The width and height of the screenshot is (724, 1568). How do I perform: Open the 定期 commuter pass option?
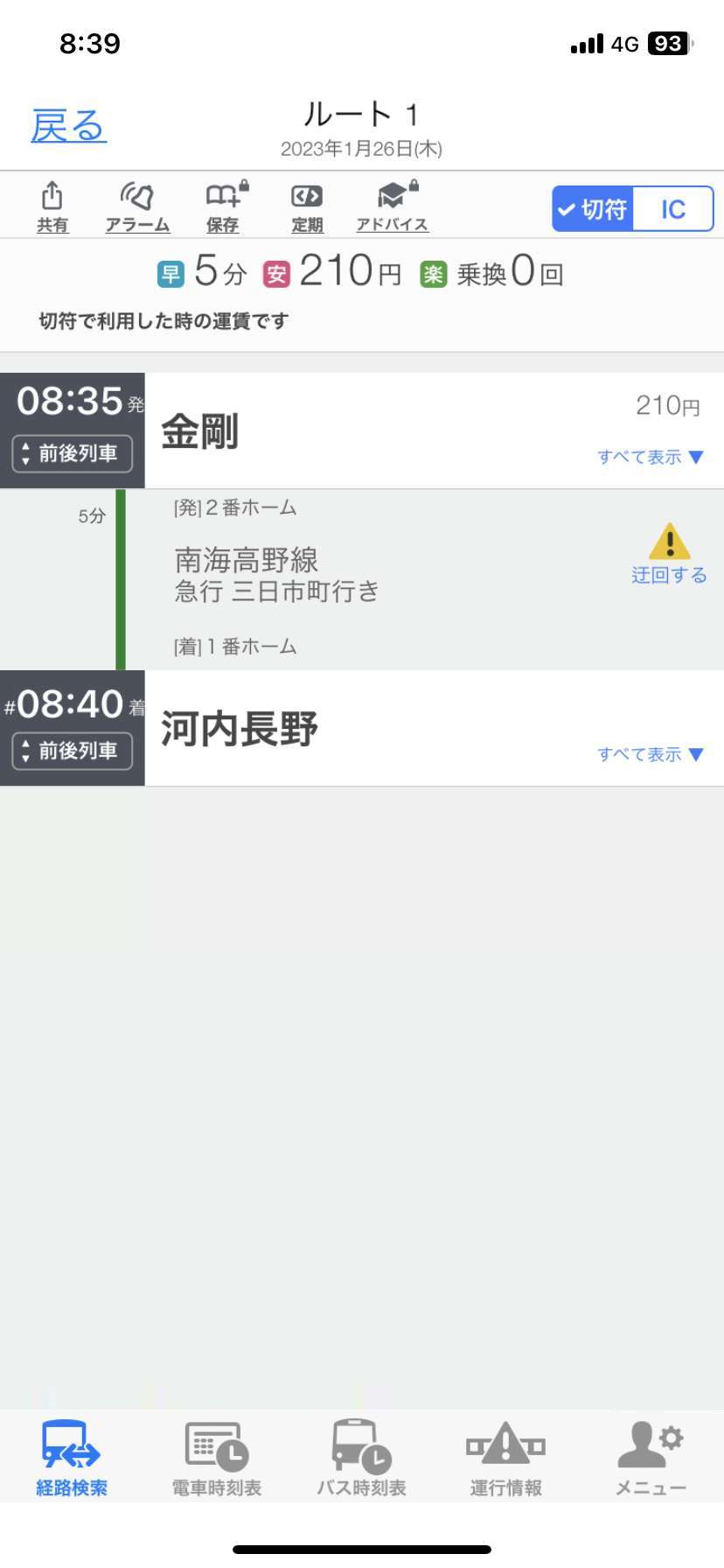point(307,207)
